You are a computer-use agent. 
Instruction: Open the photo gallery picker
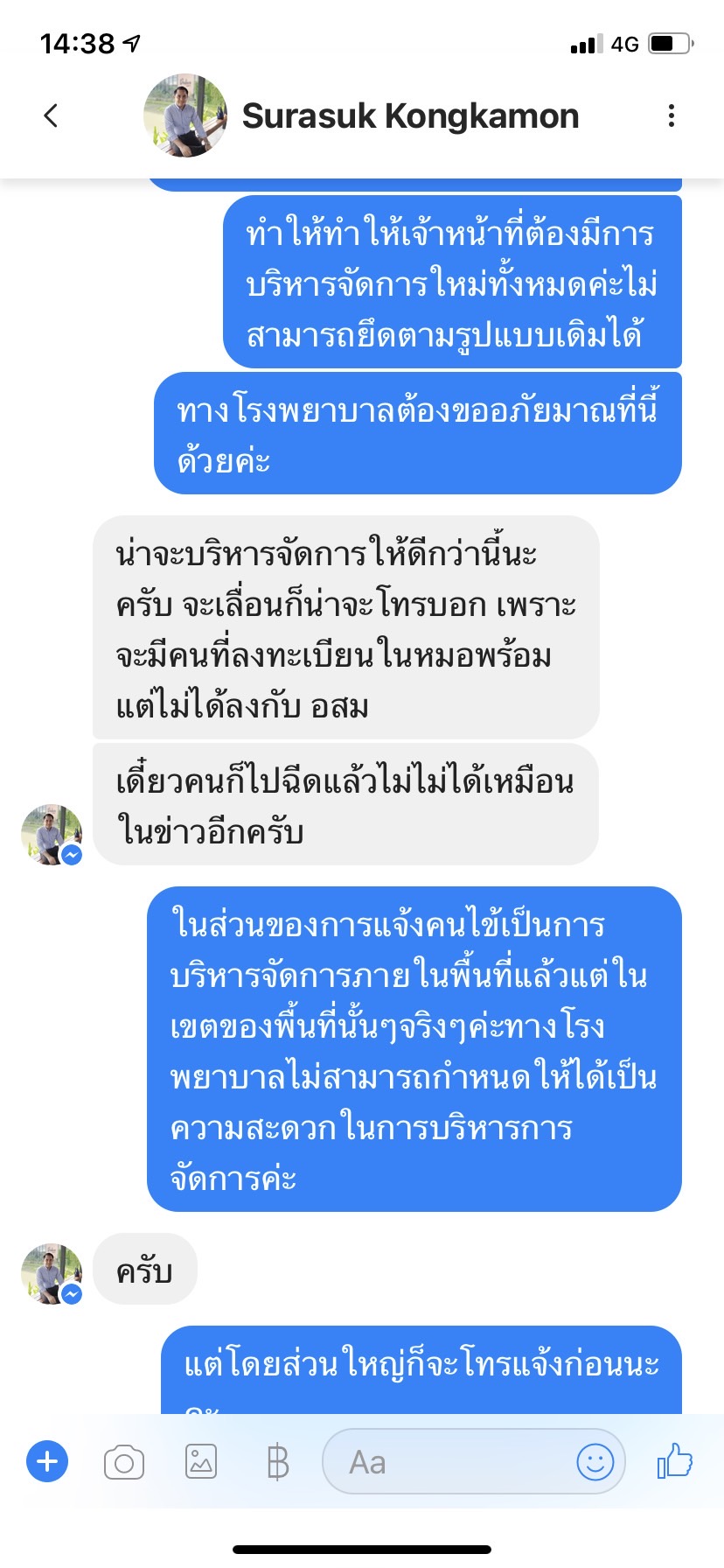[201, 1461]
